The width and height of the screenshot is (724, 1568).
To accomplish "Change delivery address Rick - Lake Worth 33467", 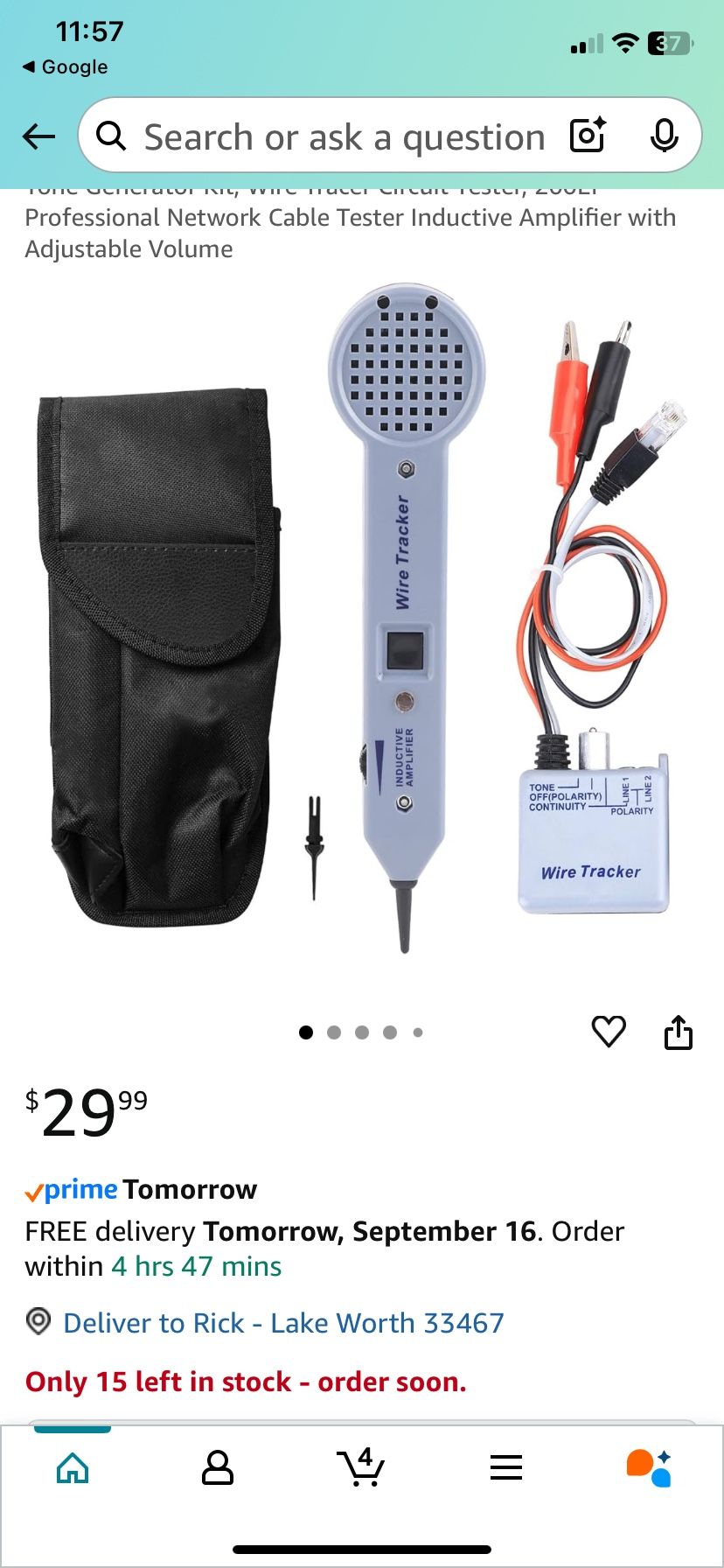I will [x=283, y=1322].
